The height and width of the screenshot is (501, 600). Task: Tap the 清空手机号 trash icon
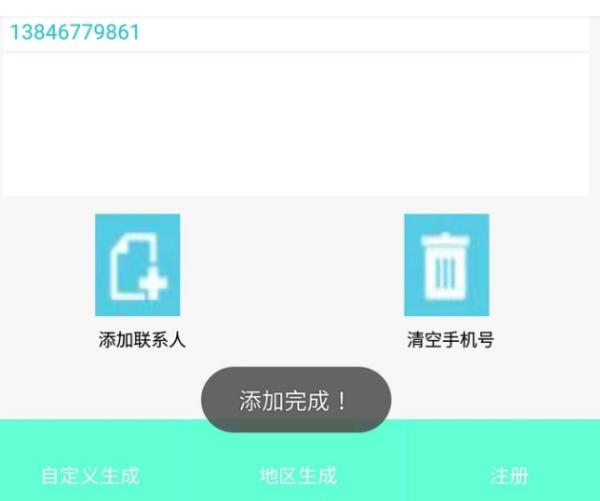click(x=446, y=265)
